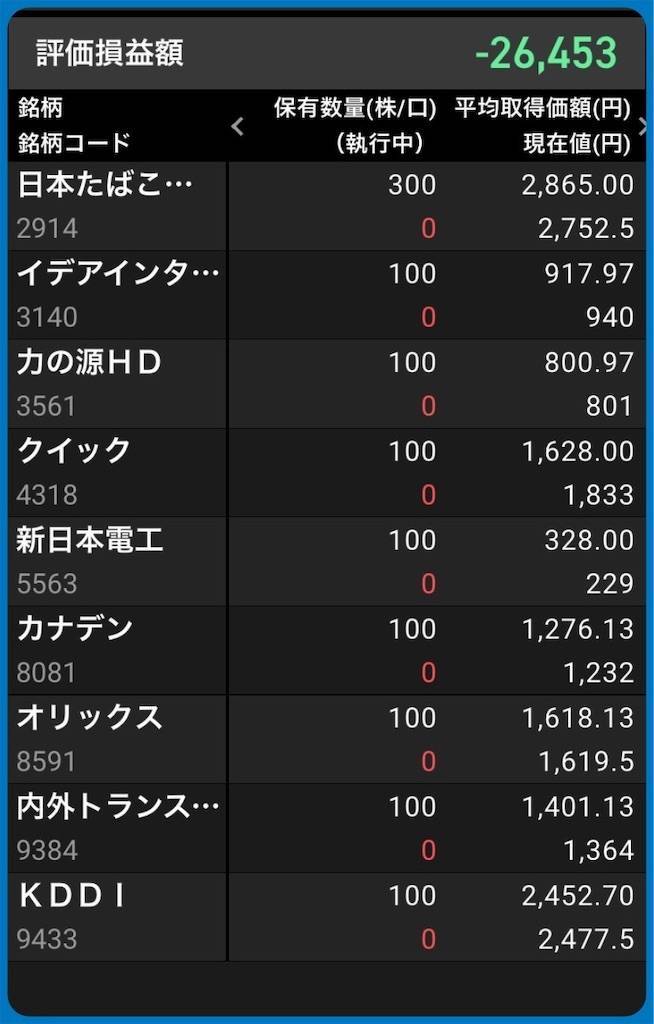Tap the left arrow in column header

(238, 126)
